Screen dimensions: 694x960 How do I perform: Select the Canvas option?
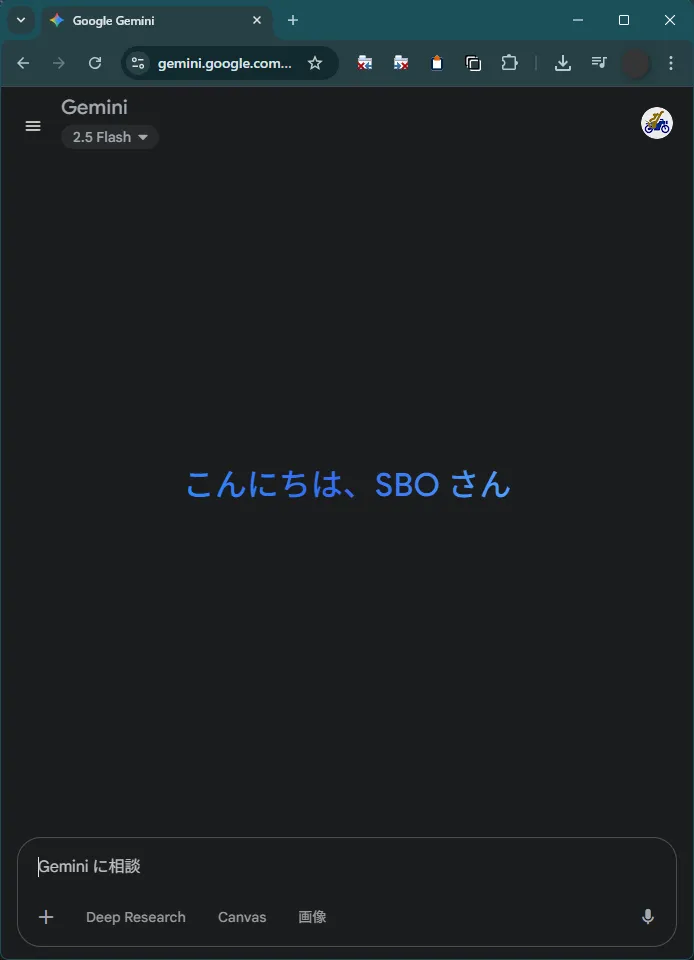coord(242,917)
